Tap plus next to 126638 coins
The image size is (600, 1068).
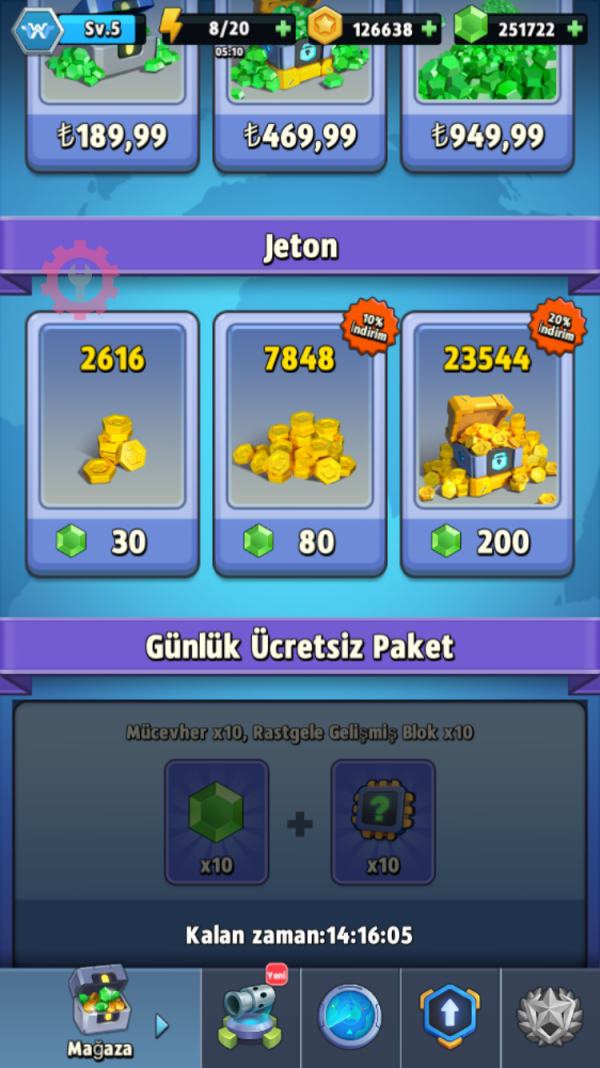pos(429,29)
